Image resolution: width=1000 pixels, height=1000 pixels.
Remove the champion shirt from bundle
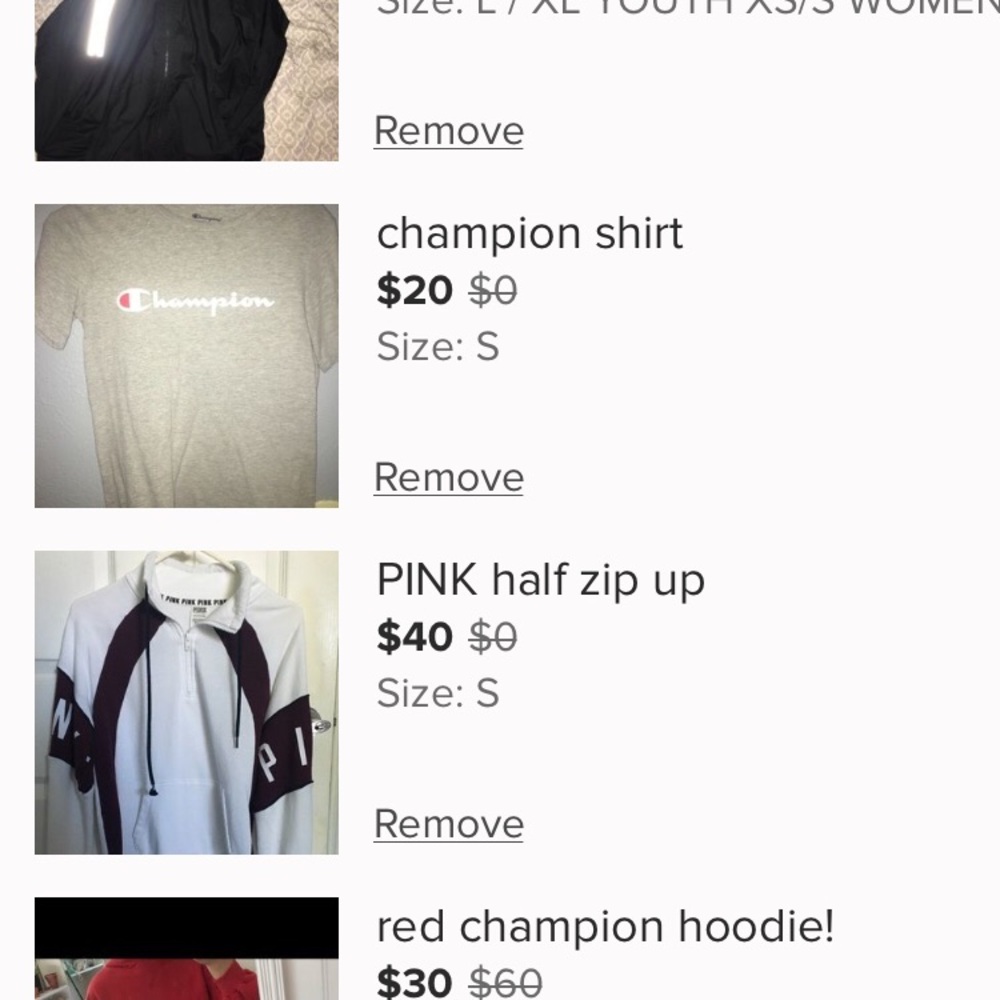click(x=448, y=478)
